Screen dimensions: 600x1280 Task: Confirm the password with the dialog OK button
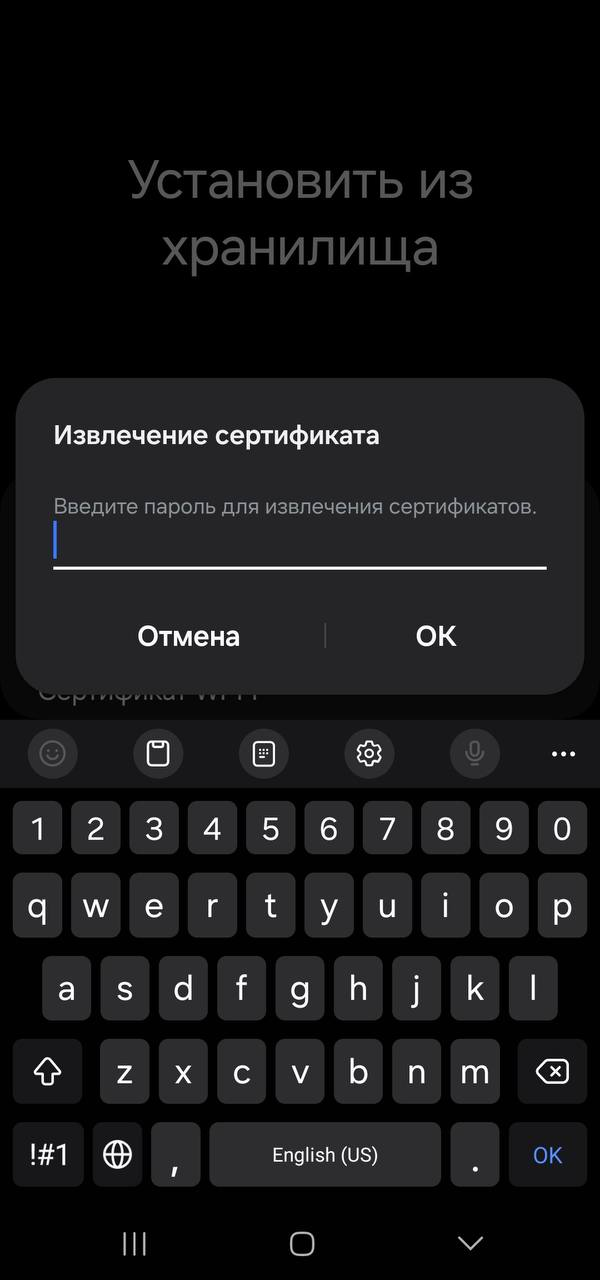point(436,636)
